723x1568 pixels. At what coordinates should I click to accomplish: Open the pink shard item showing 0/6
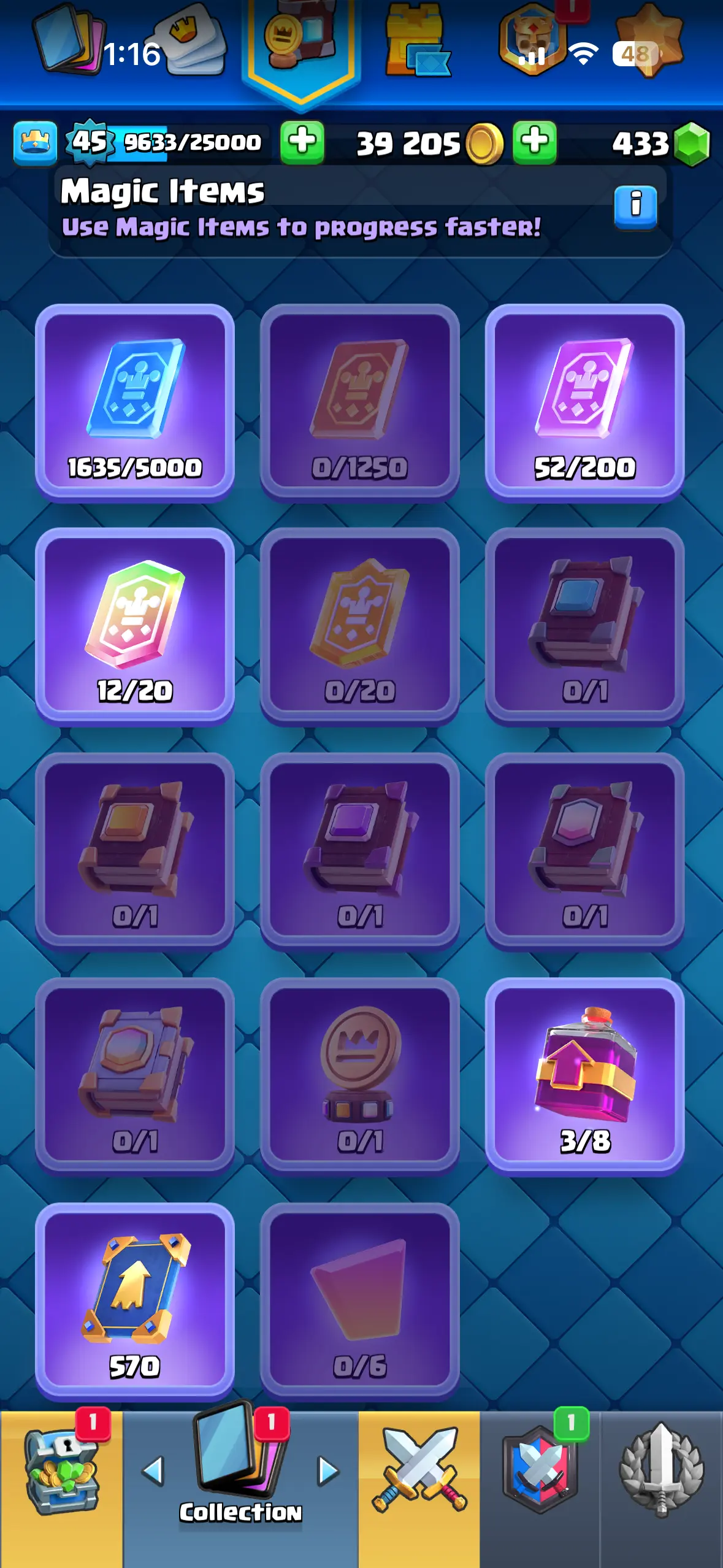[x=360, y=1301]
